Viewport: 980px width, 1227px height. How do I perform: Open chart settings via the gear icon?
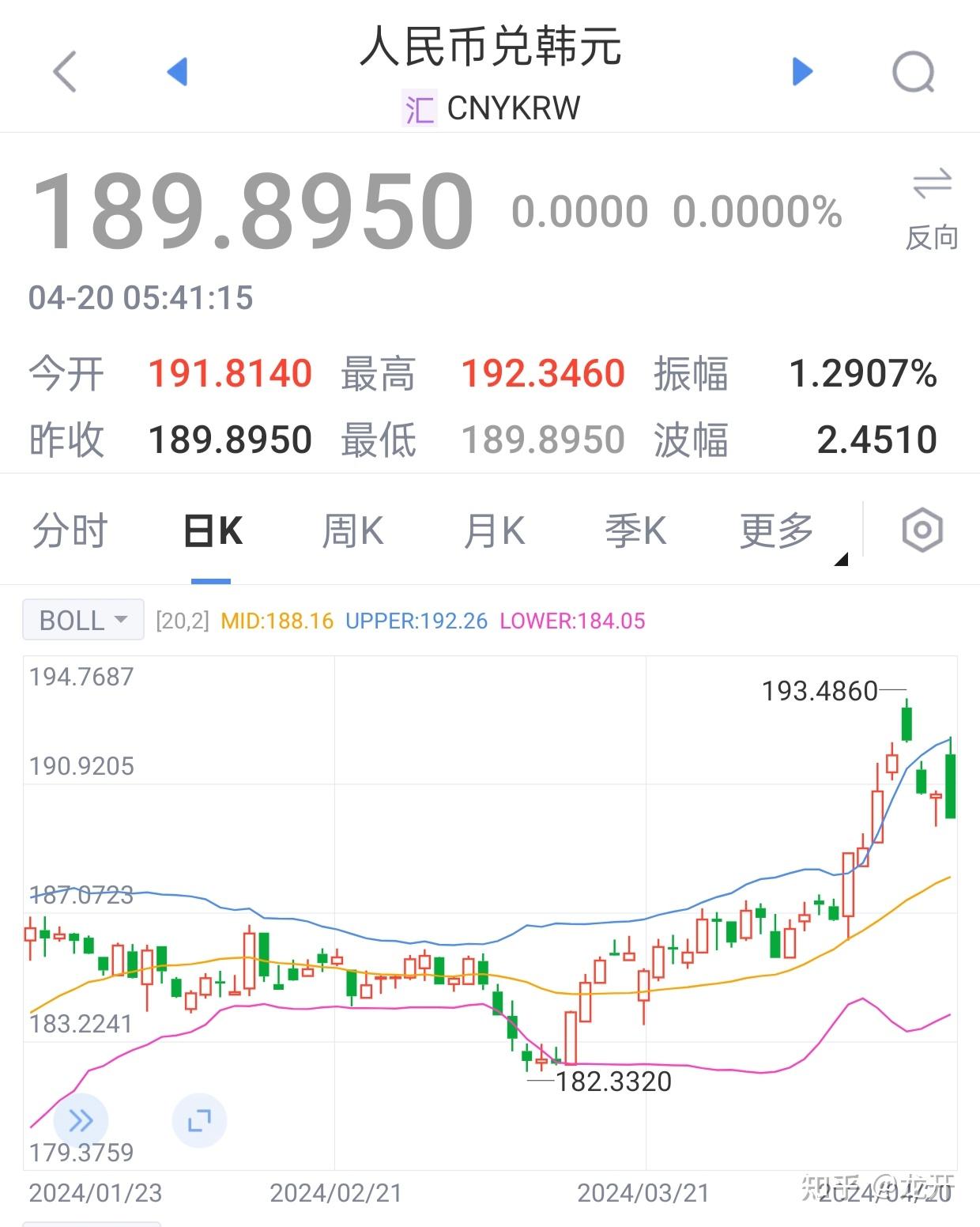[x=923, y=530]
